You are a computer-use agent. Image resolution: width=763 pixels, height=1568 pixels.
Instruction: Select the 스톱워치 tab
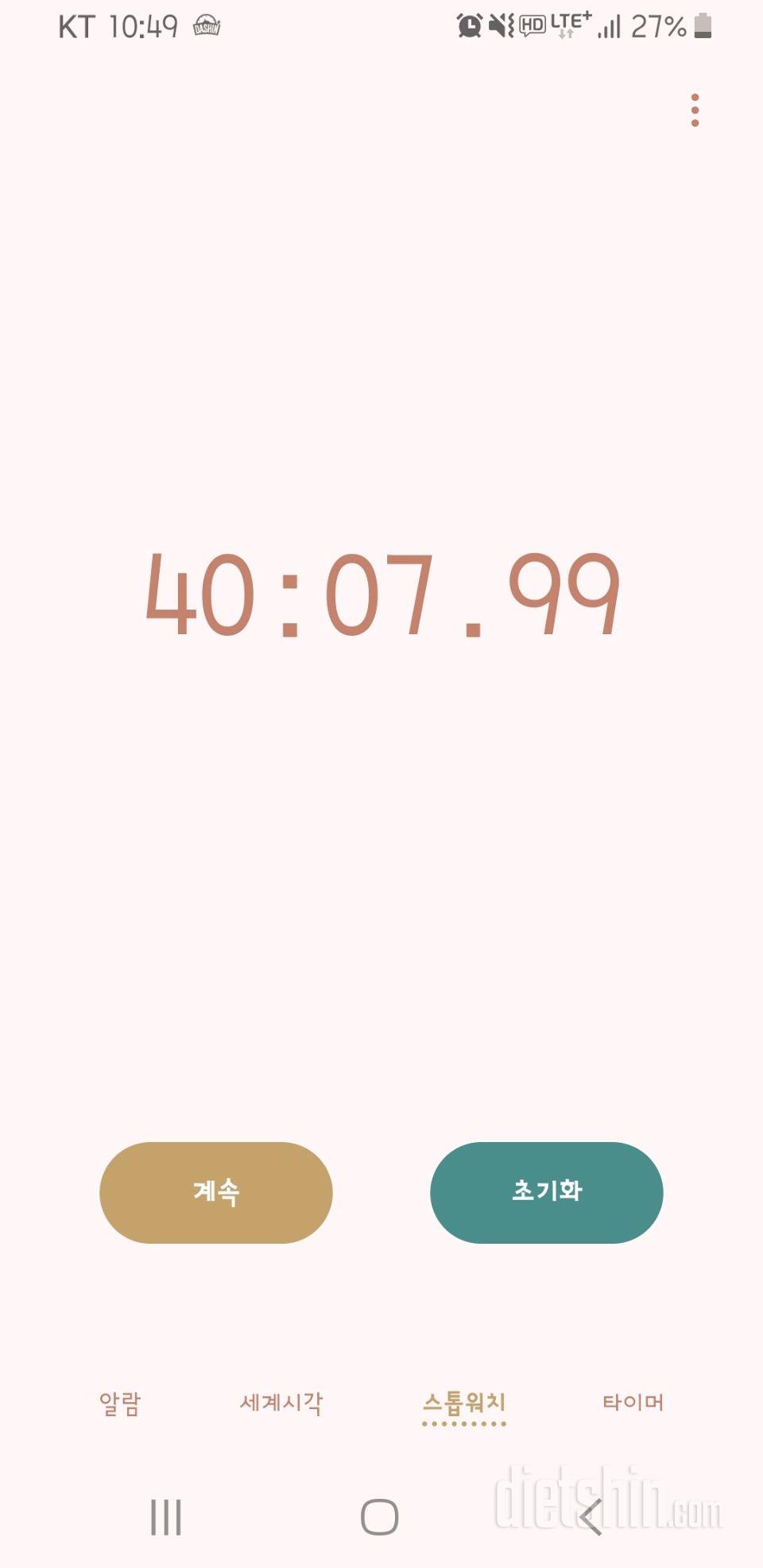[x=464, y=1403]
